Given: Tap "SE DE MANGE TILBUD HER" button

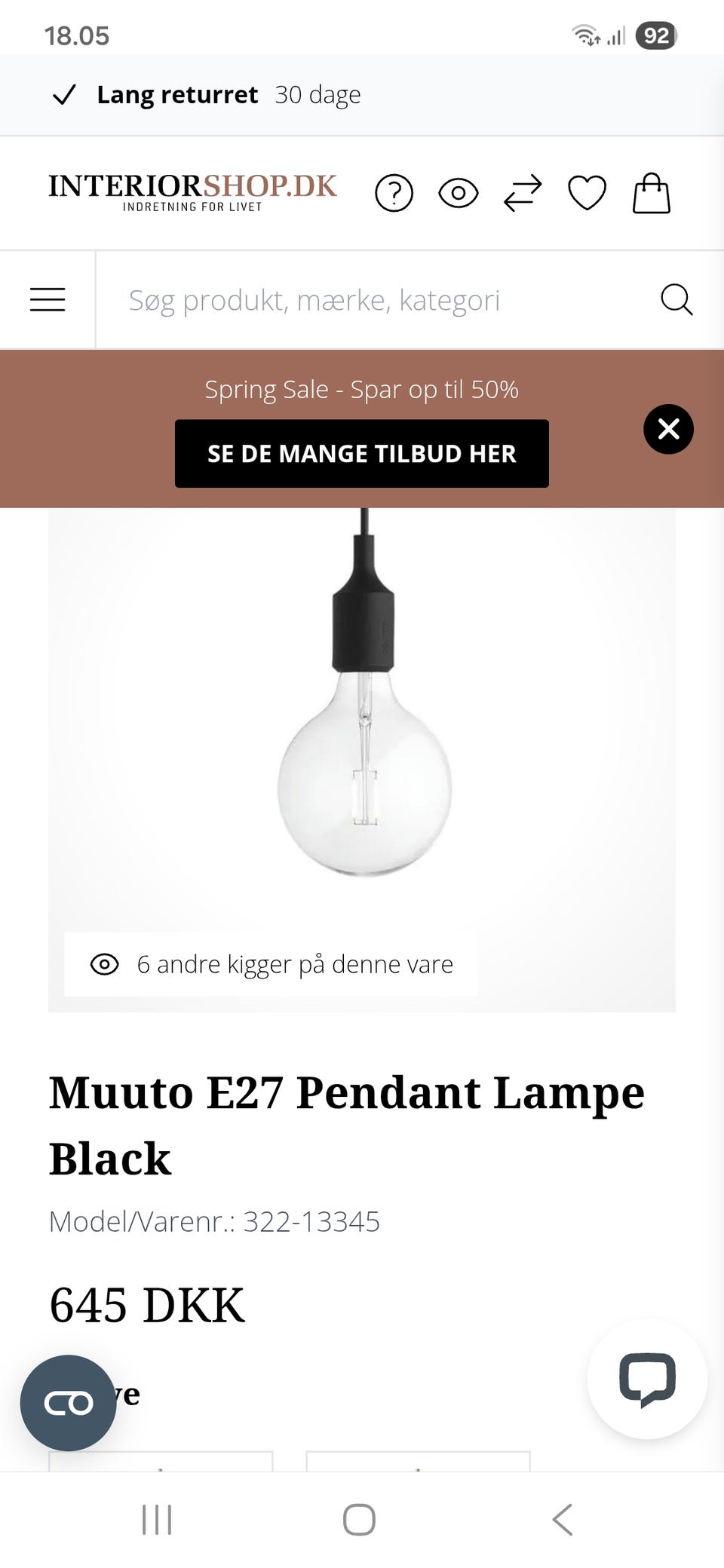Looking at the screenshot, I should (x=362, y=454).
